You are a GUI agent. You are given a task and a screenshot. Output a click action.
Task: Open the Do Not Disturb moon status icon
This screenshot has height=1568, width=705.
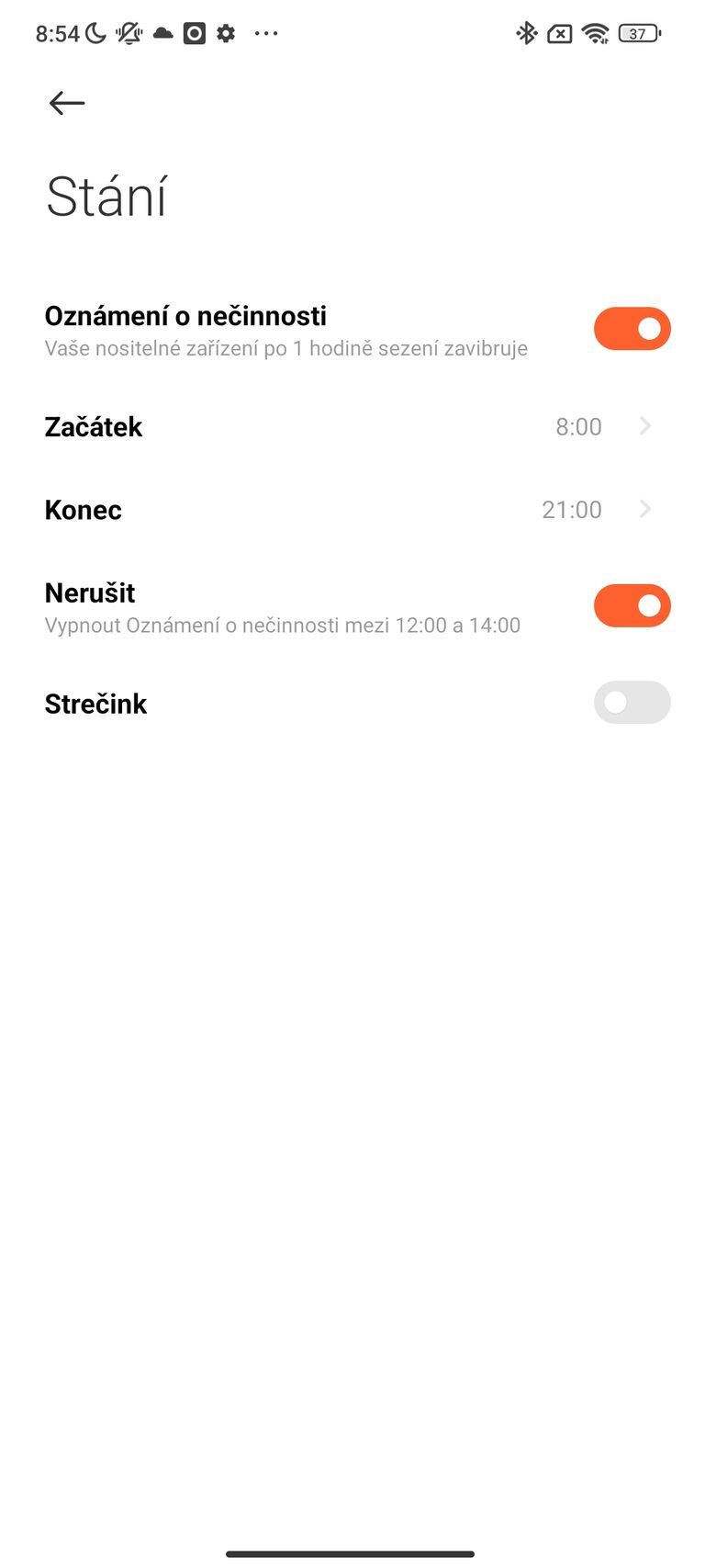96,33
